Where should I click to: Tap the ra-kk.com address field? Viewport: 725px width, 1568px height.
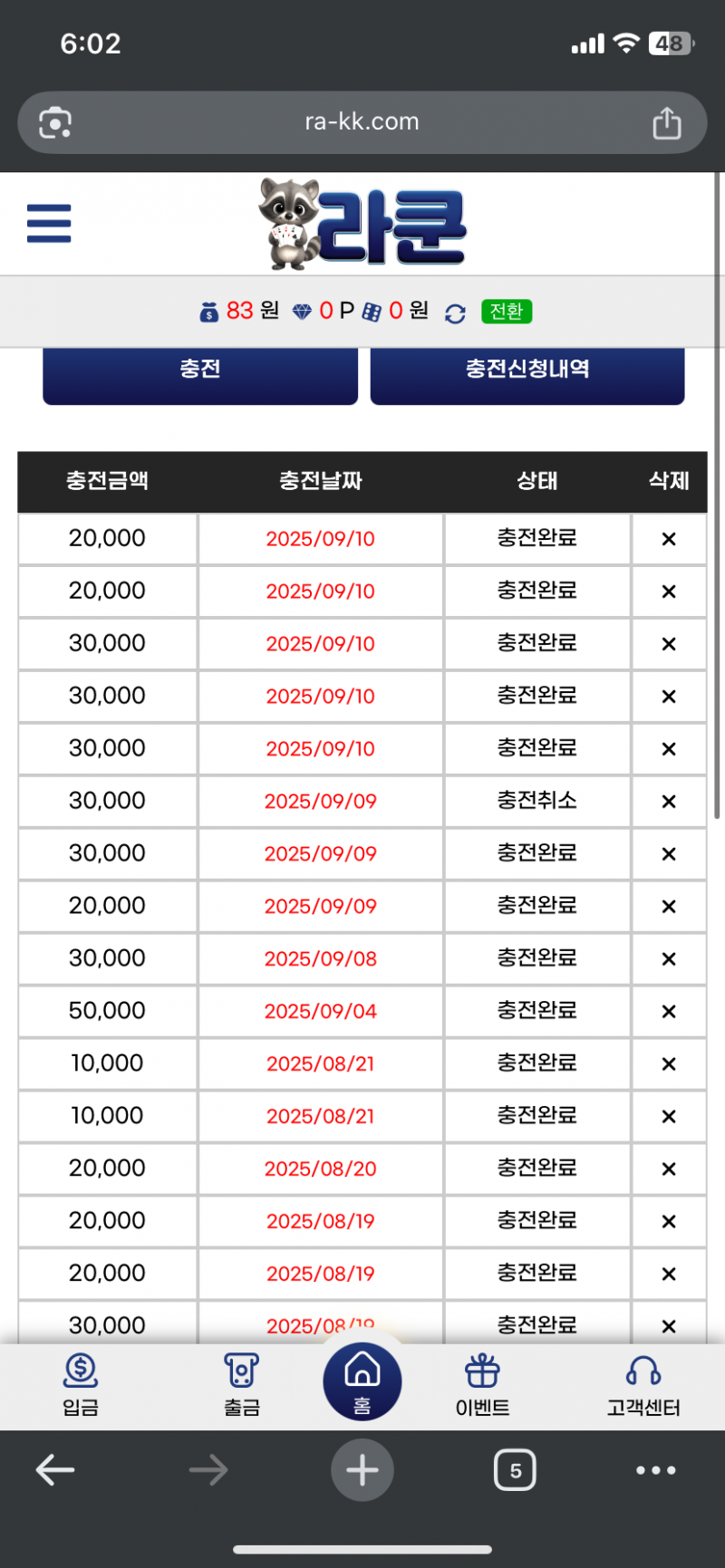(362, 122)
